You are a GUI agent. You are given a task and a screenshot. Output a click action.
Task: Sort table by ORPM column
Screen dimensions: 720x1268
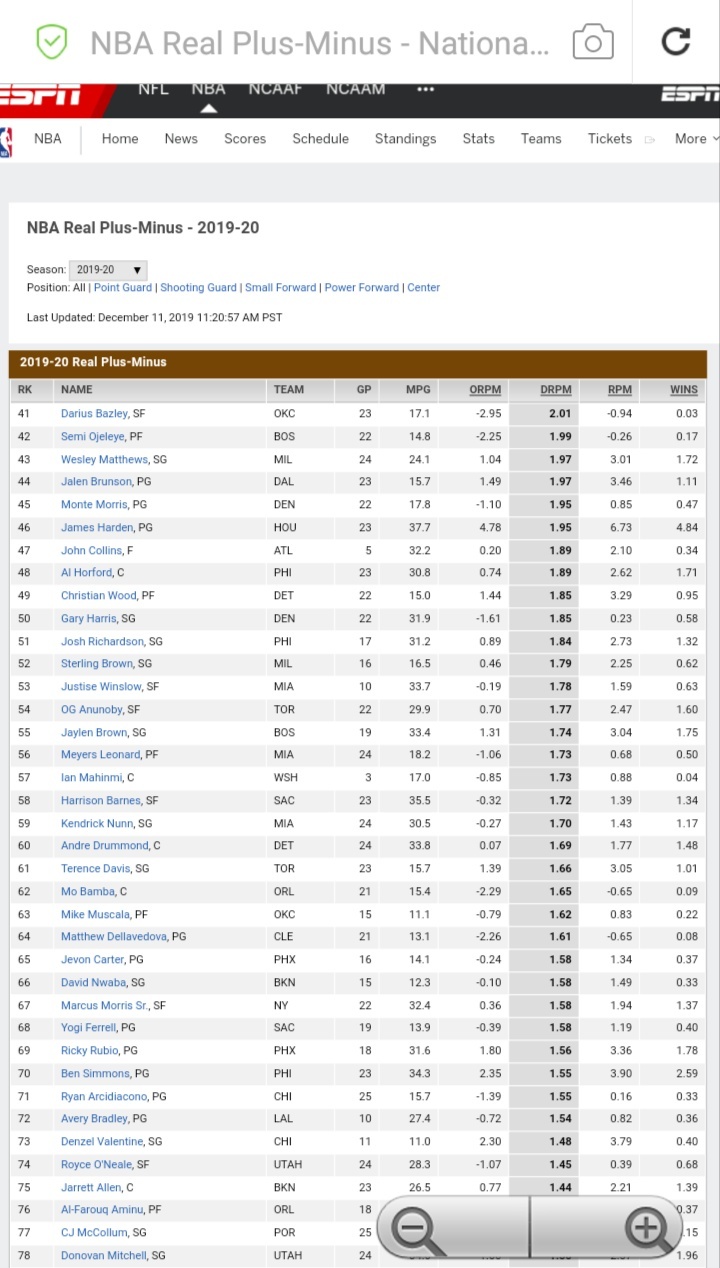click(x=485, y=390)
